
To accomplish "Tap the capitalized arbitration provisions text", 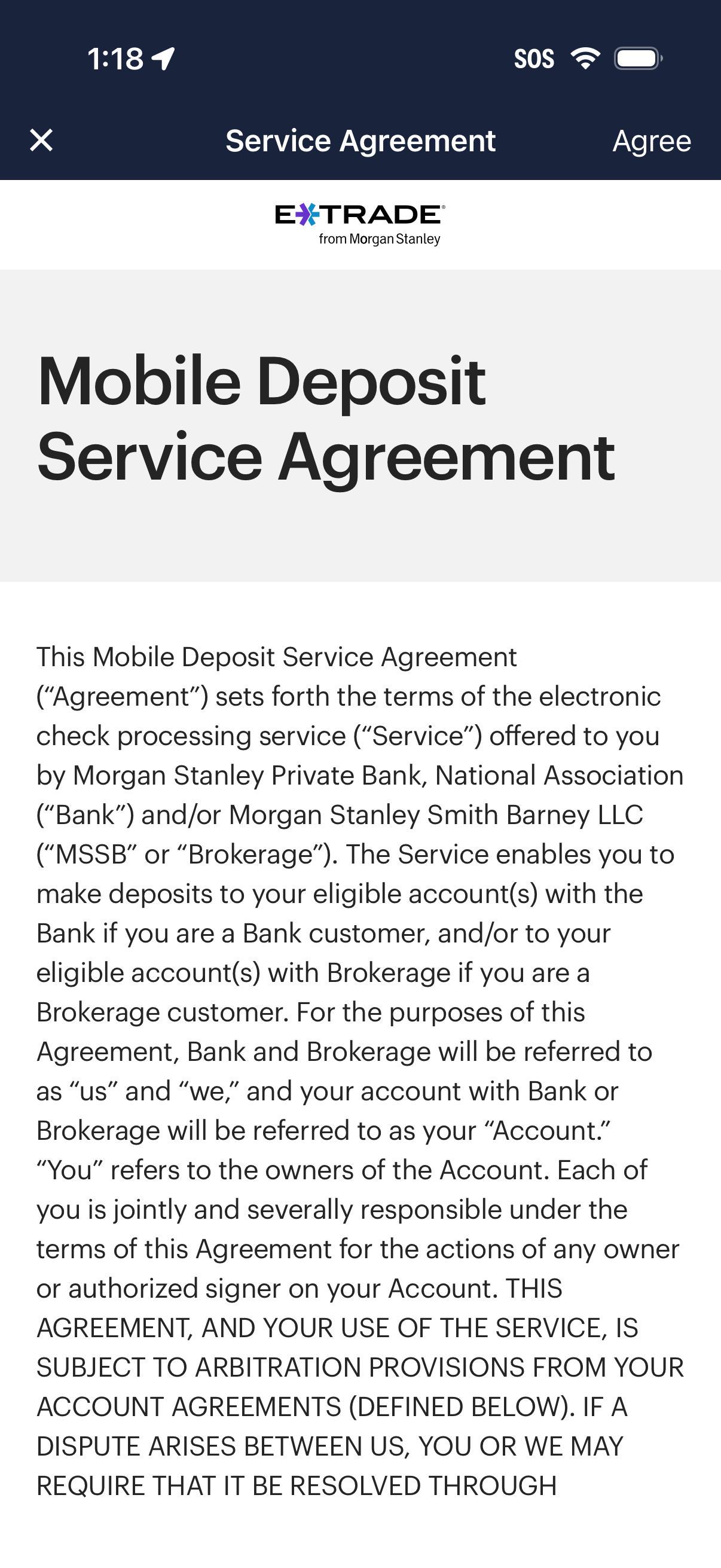I will (360, 1388).
